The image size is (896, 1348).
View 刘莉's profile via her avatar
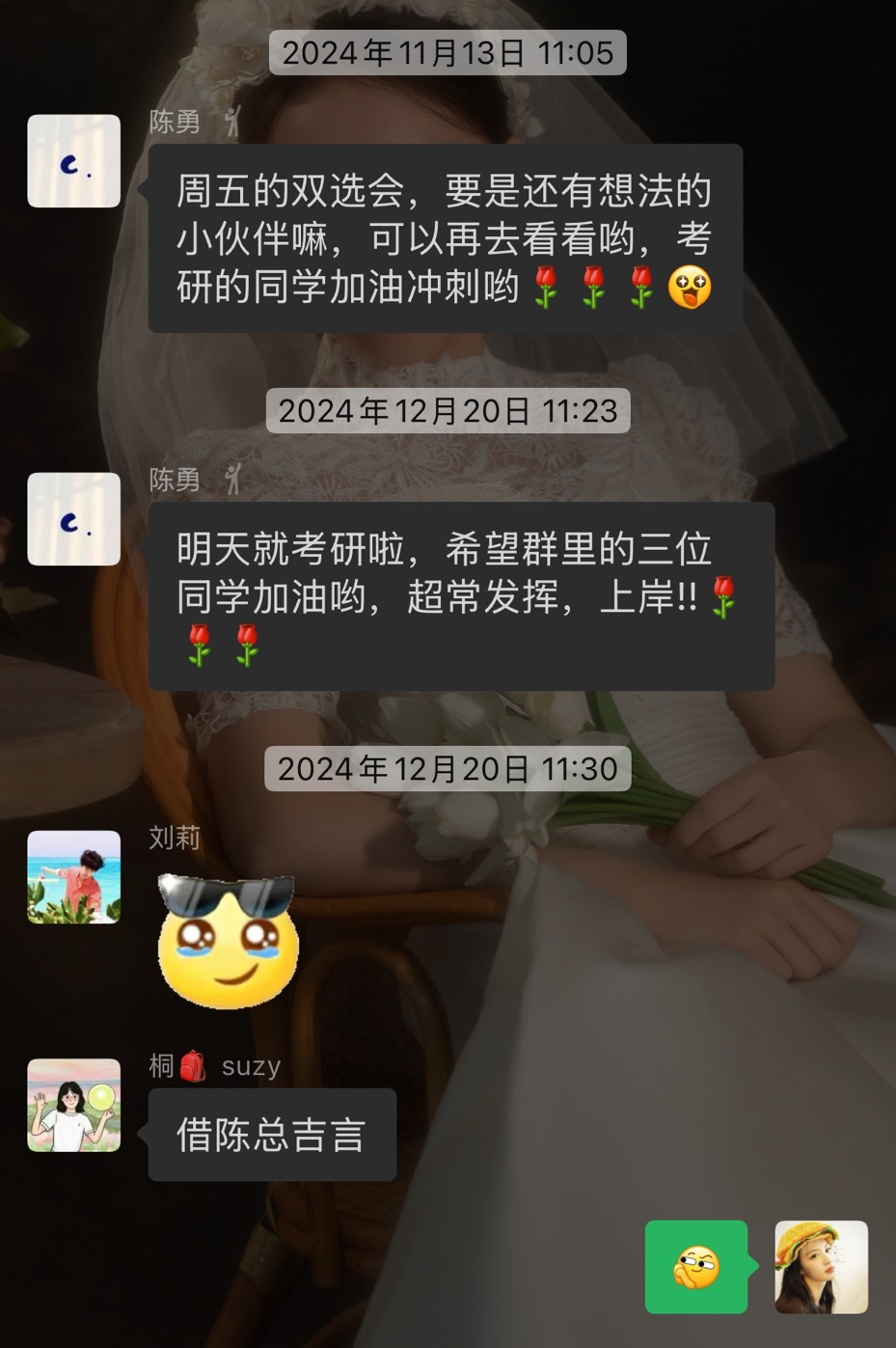click(x=73, y=877)
